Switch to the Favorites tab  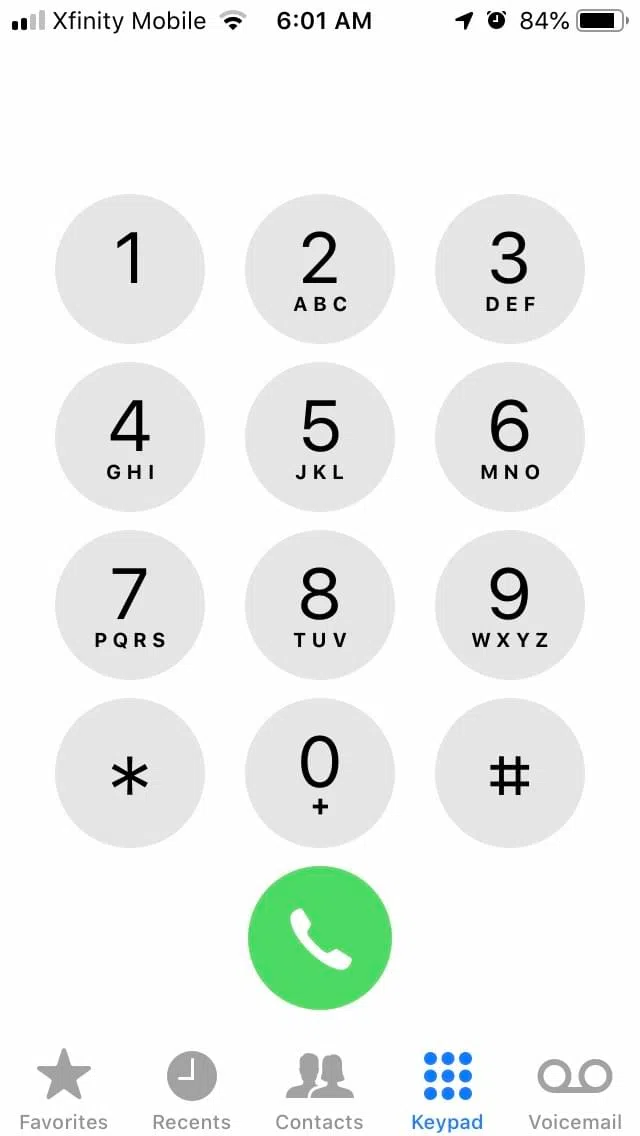pos(64,1090)
